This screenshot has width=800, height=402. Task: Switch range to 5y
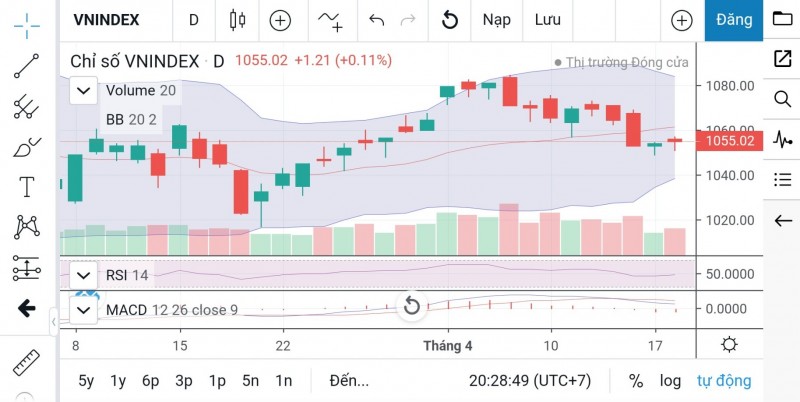click(86, 381)
